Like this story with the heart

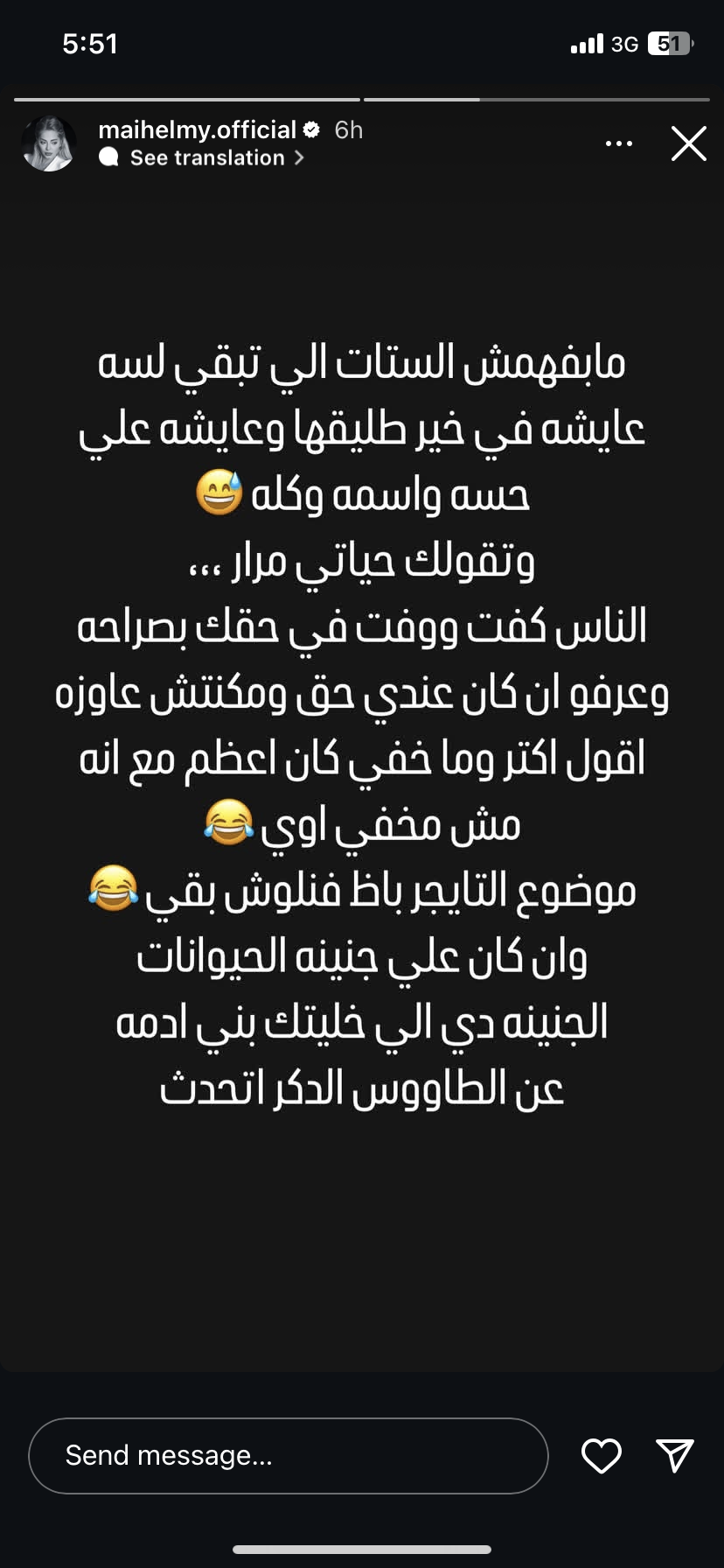(x=602, y=1455)
